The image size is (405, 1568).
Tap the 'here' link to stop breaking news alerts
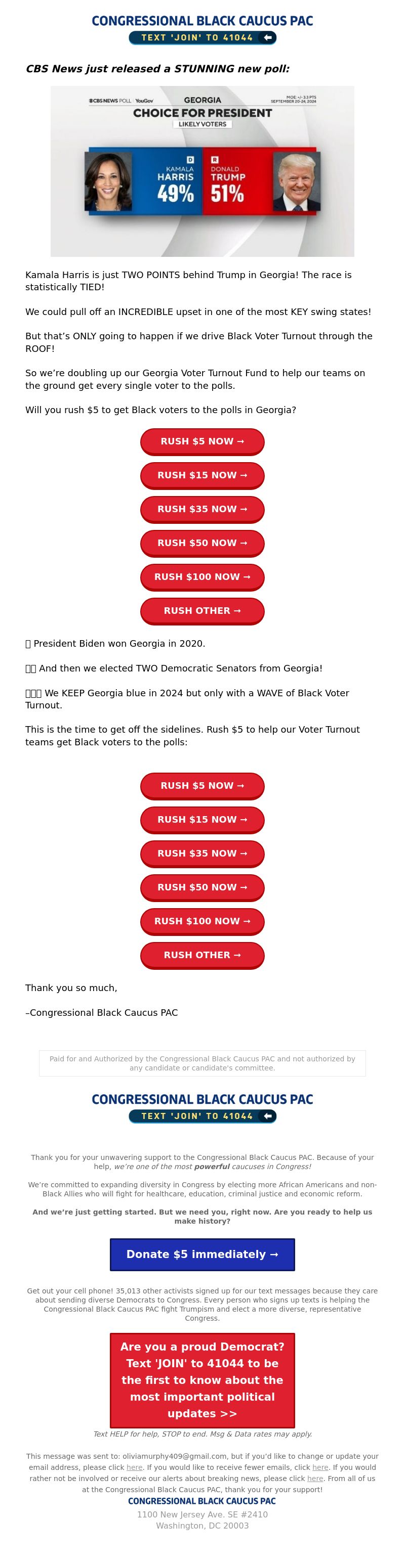tap(315, 1478)
